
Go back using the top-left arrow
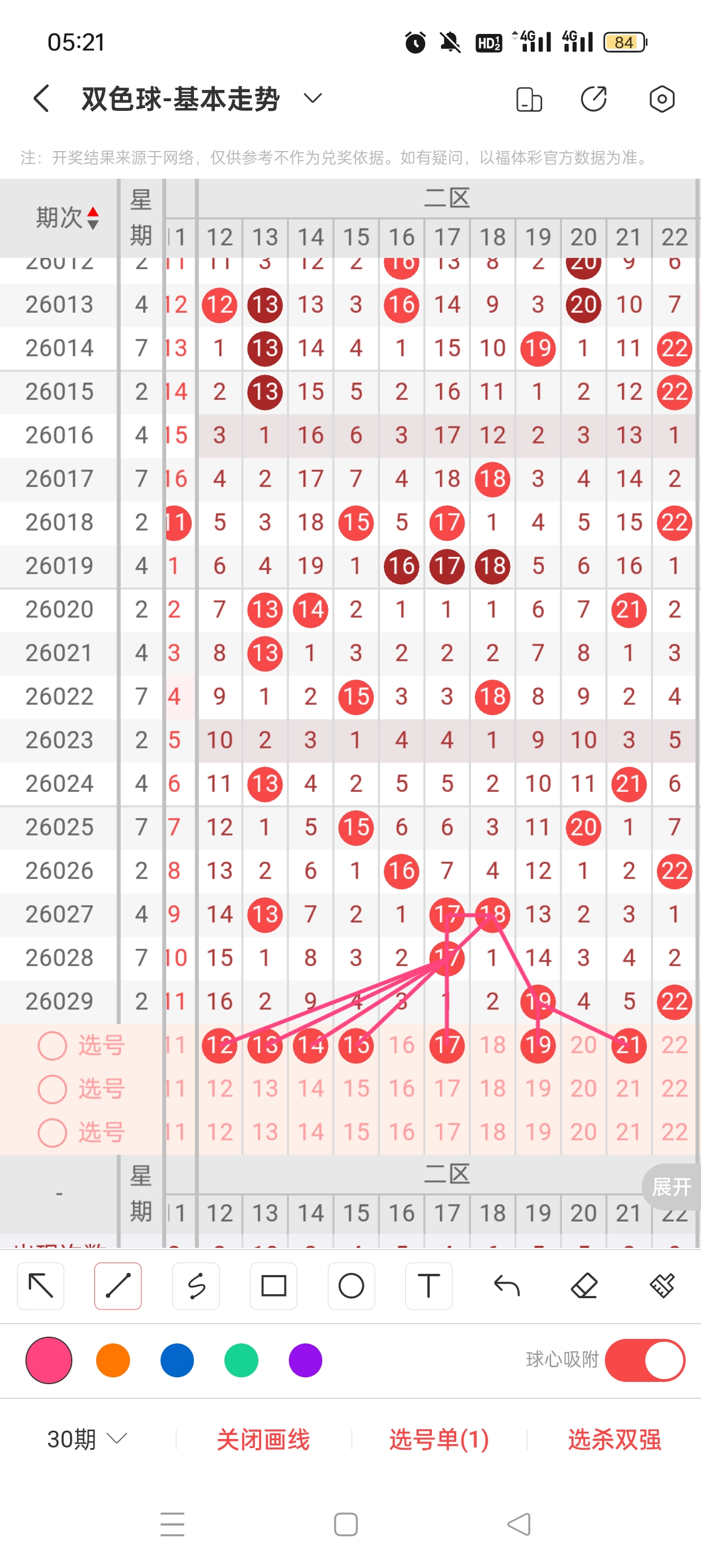pyautogui.click(x=41, y=98)
